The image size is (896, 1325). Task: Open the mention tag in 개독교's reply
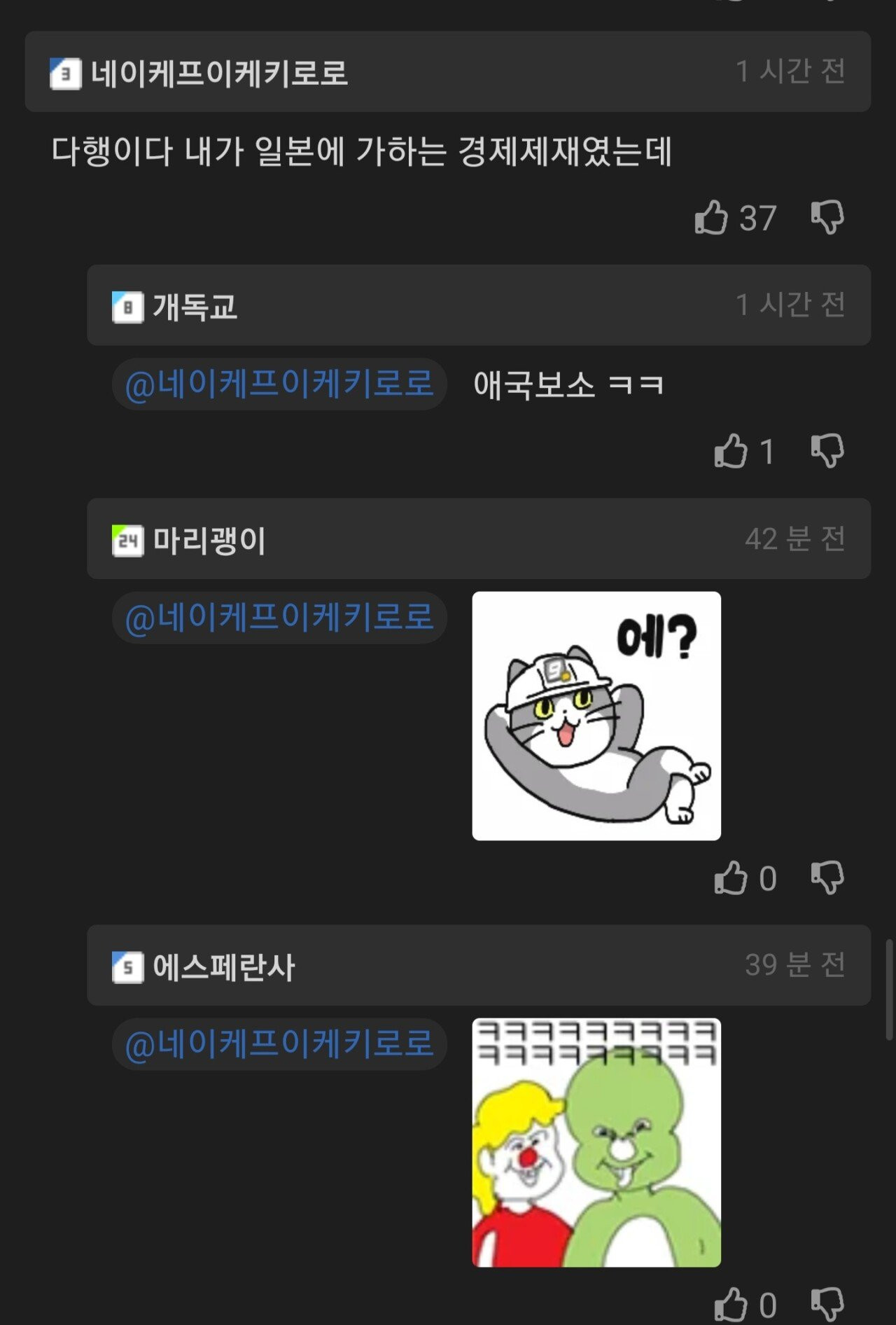point(279,384)
